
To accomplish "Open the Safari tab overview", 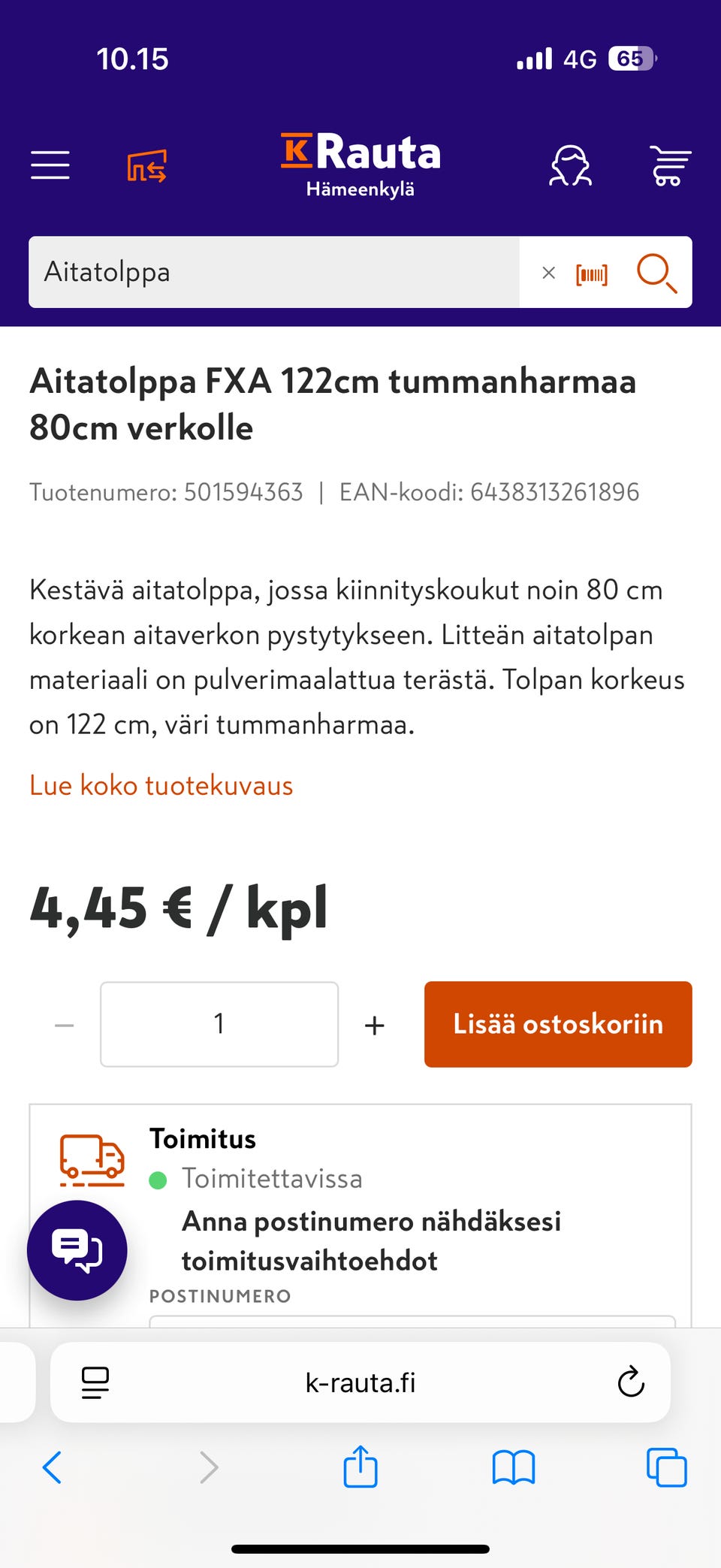I will click(665, 1467).
